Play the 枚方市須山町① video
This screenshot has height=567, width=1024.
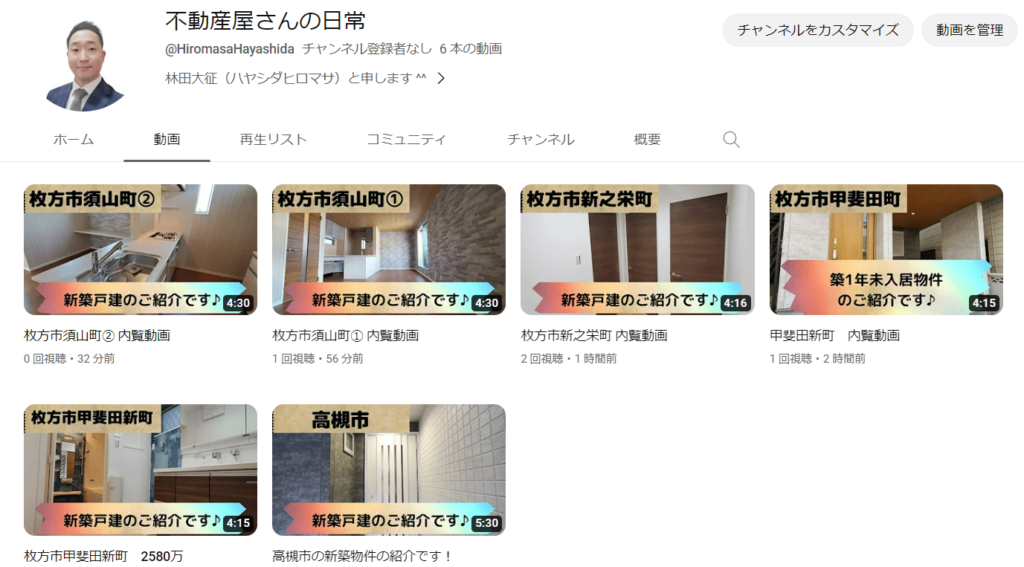point(388,250)
